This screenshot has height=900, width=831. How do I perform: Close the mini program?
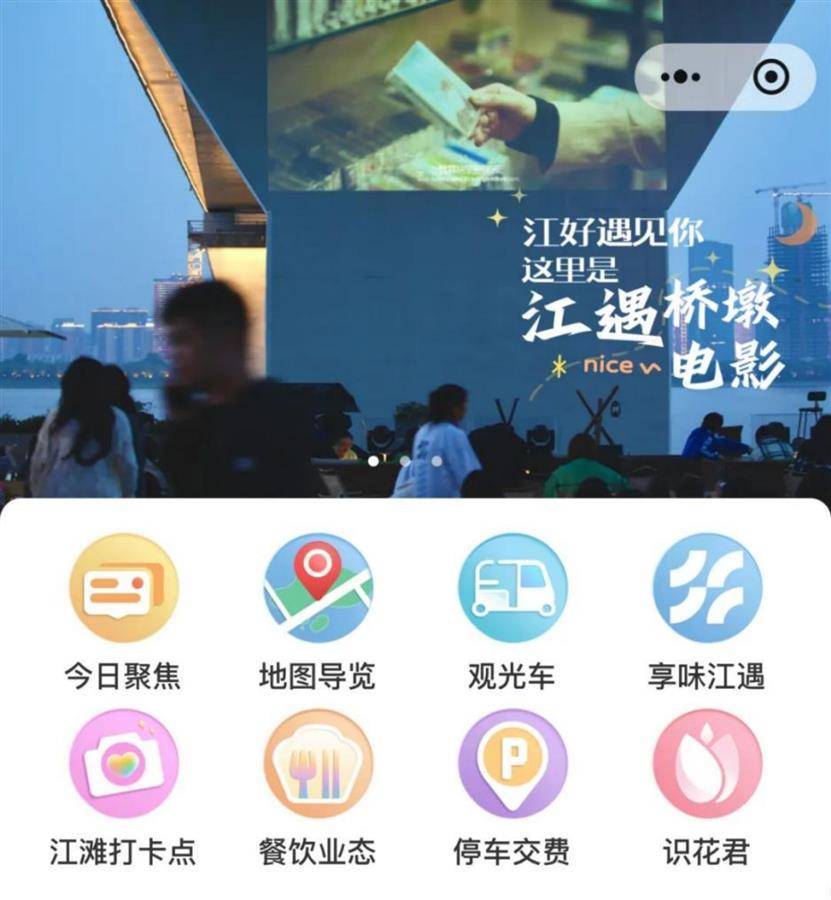click(771, 77)
